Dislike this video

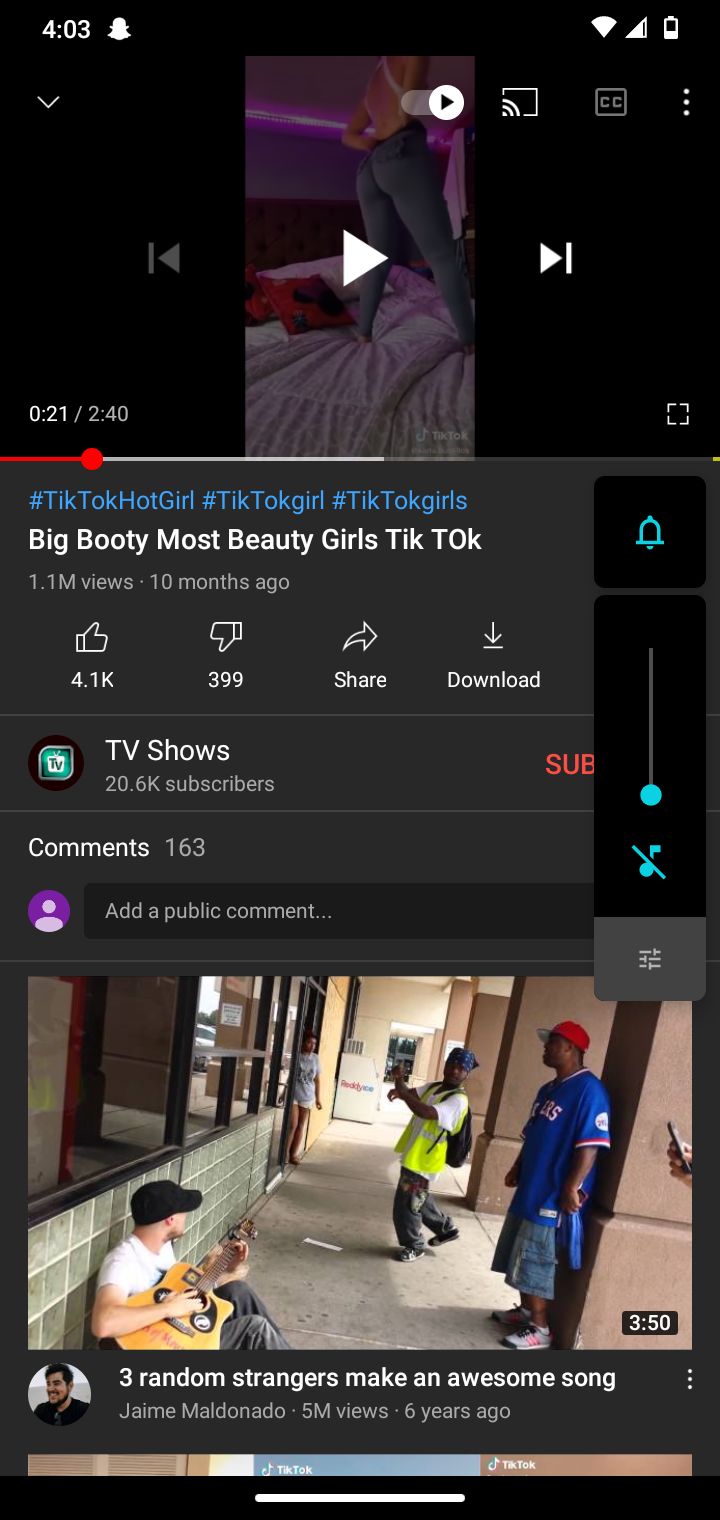click(226, 655)
